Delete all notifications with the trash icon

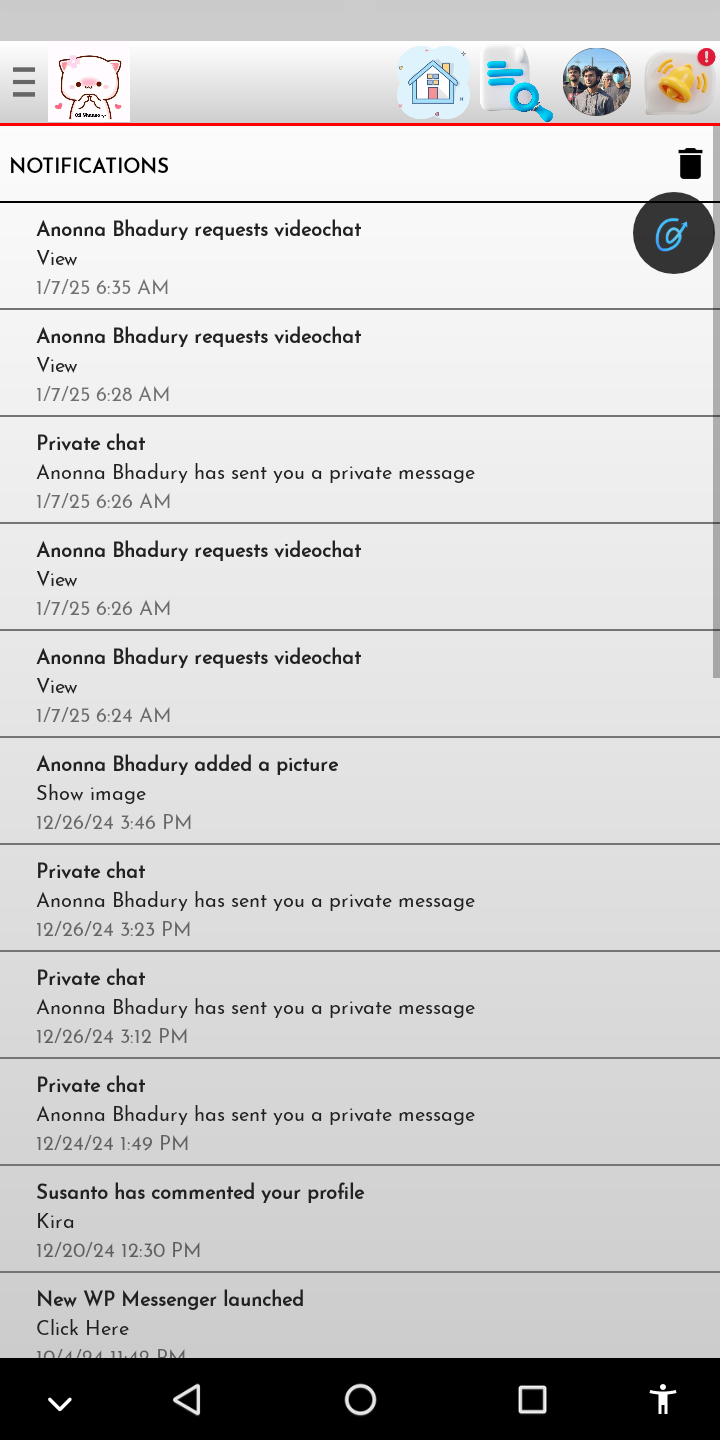pyautogui.click(x=690, y=163)
